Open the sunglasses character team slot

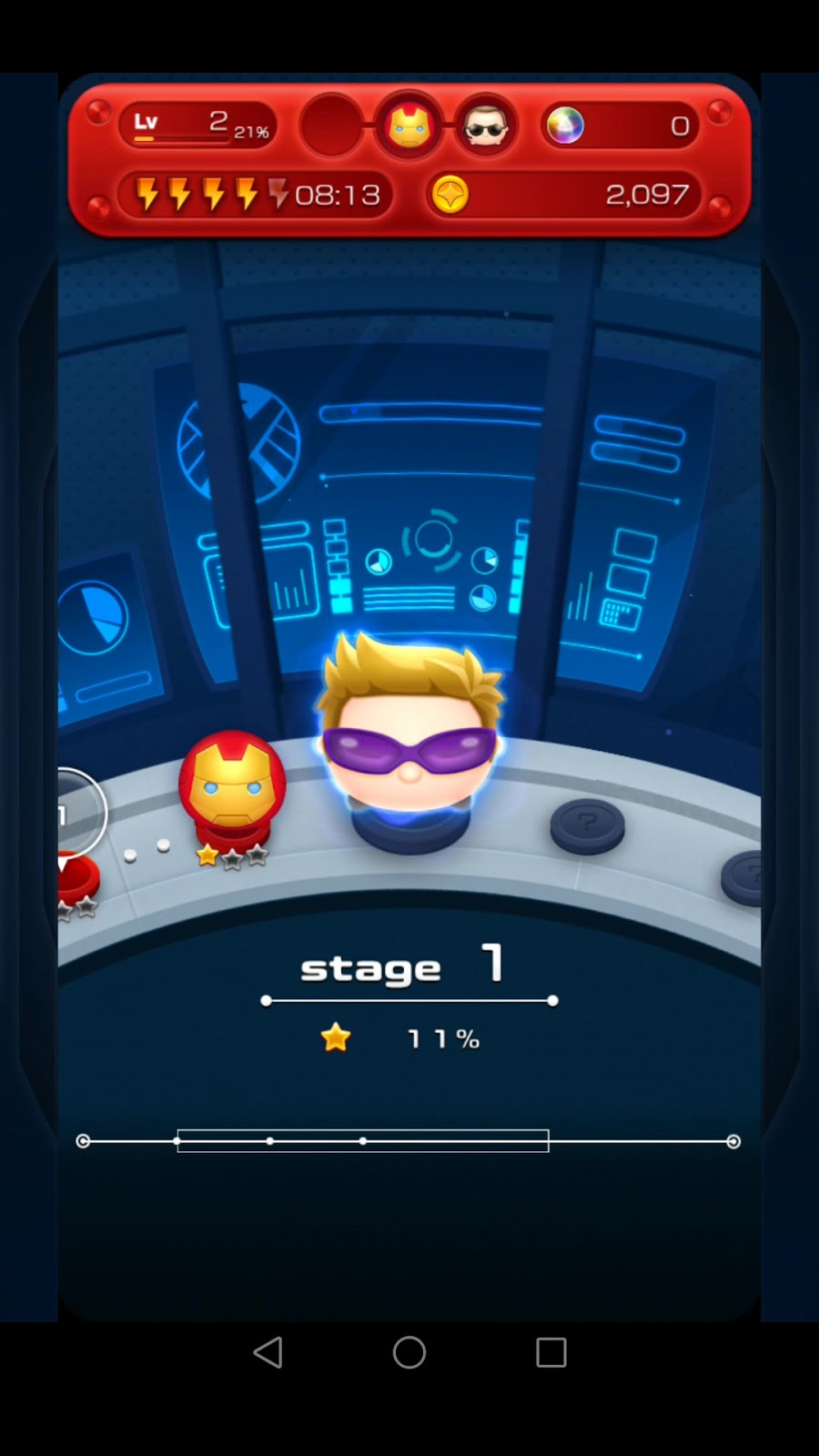click(x=484, y=126)
